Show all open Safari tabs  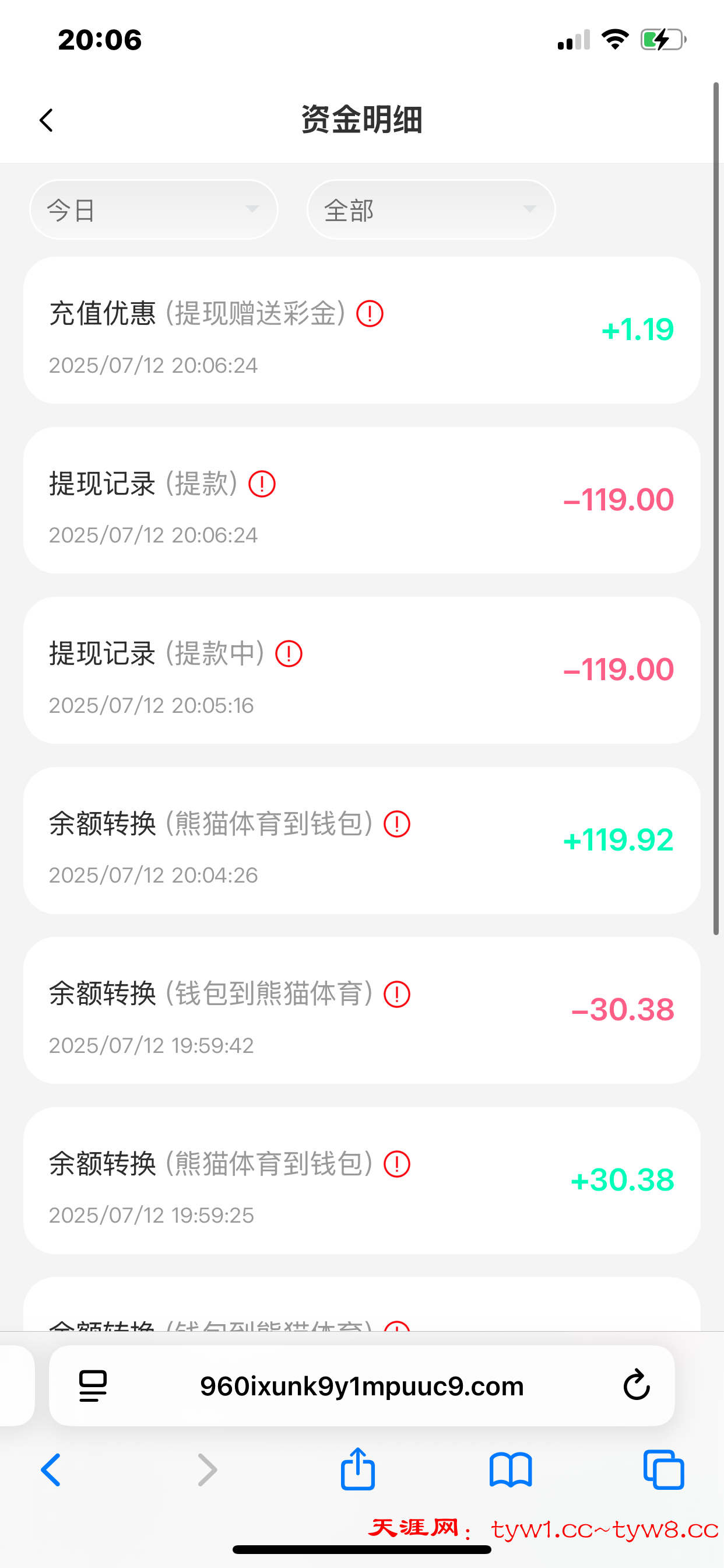pos(663,1470)
